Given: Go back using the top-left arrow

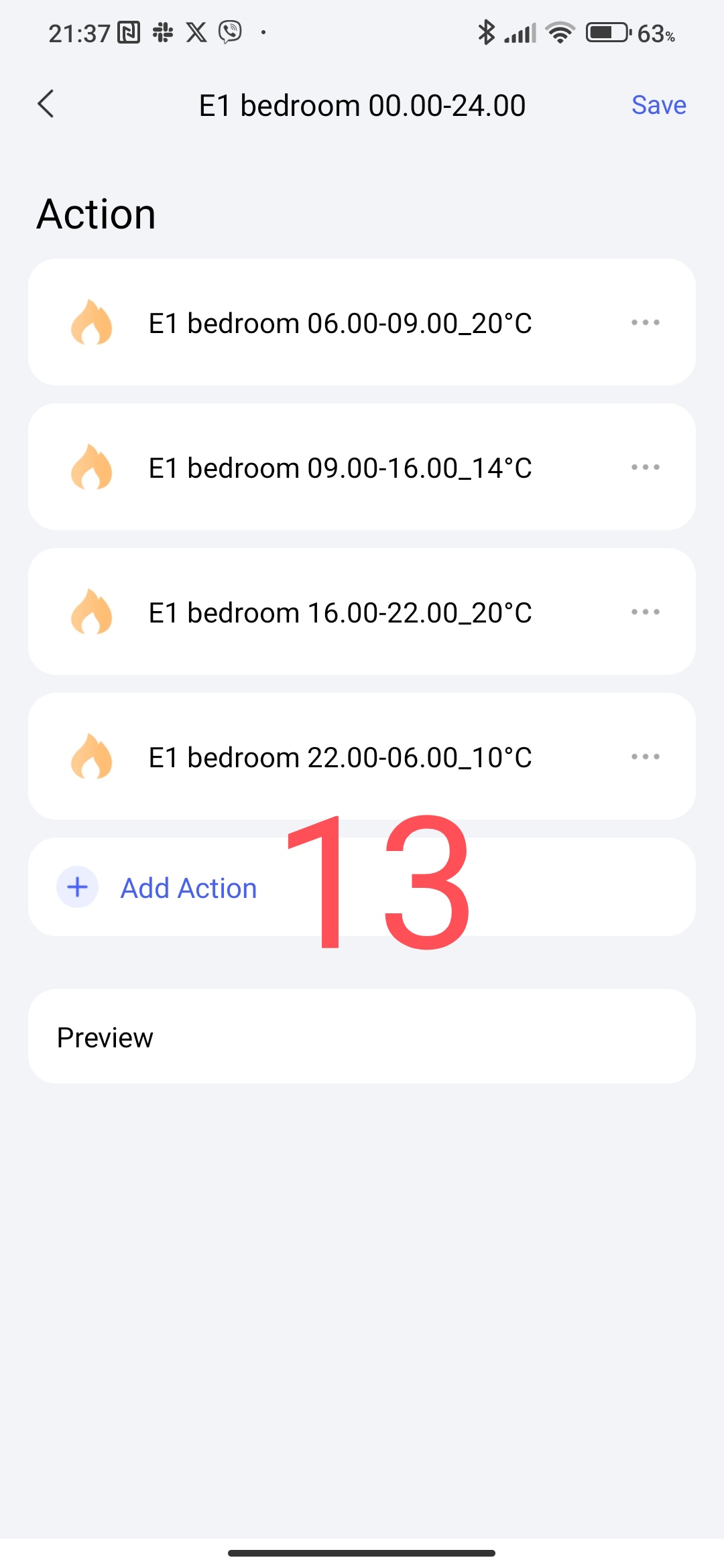Looking at the screenshot, I should point(46,105).
